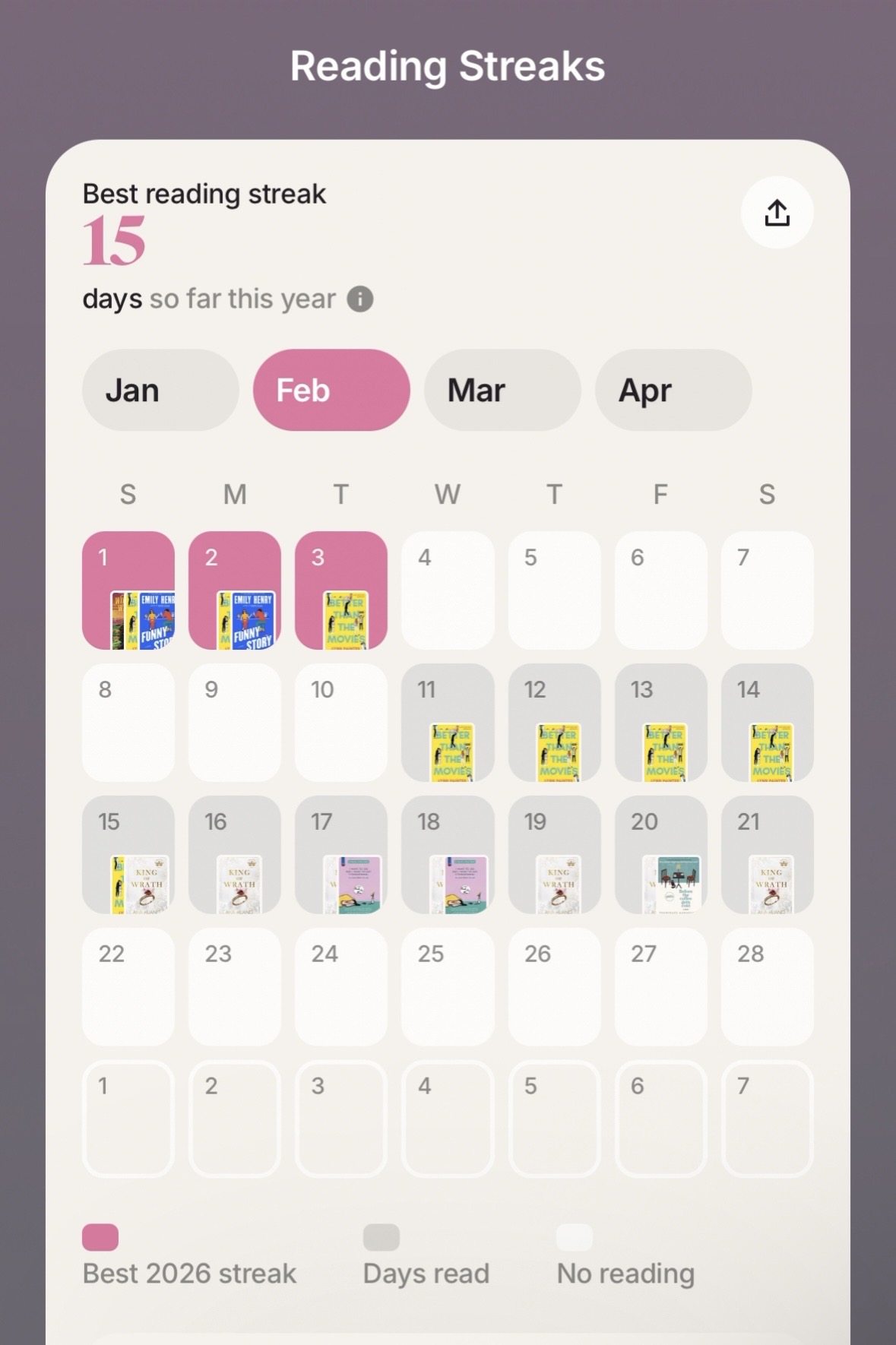Open February 20 reading day

(660, 855)
